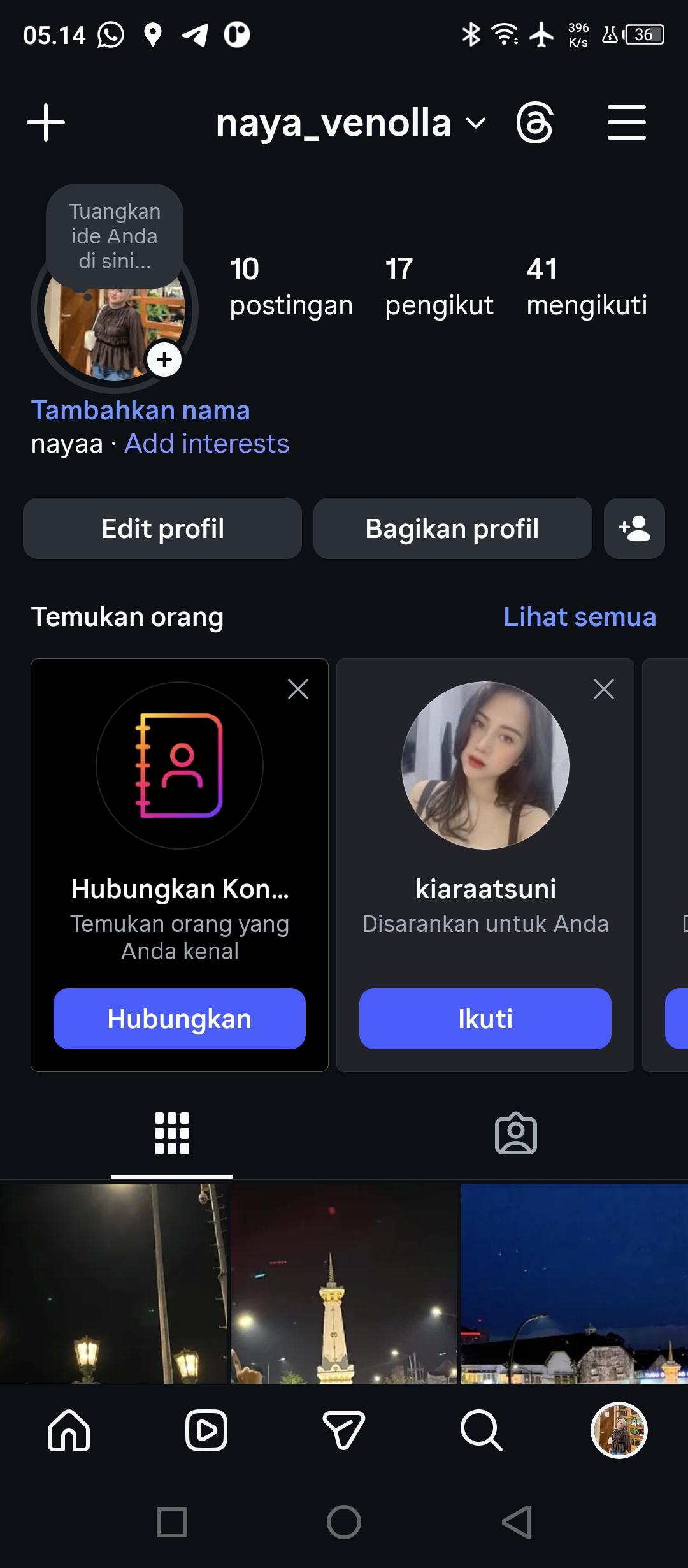Follow kiaraatsuni with "Ikuti"
This screenshot has height=1568, width=688.
pos(485,1019)
